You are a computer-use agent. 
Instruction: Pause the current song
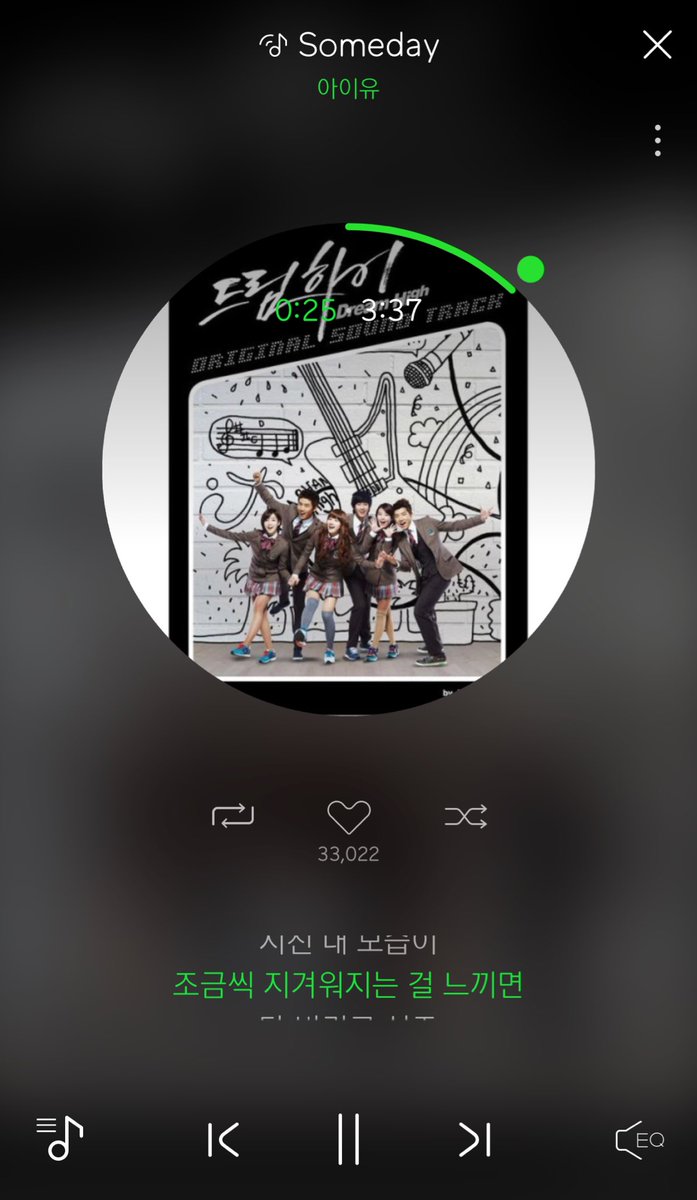coord(348,1139)
